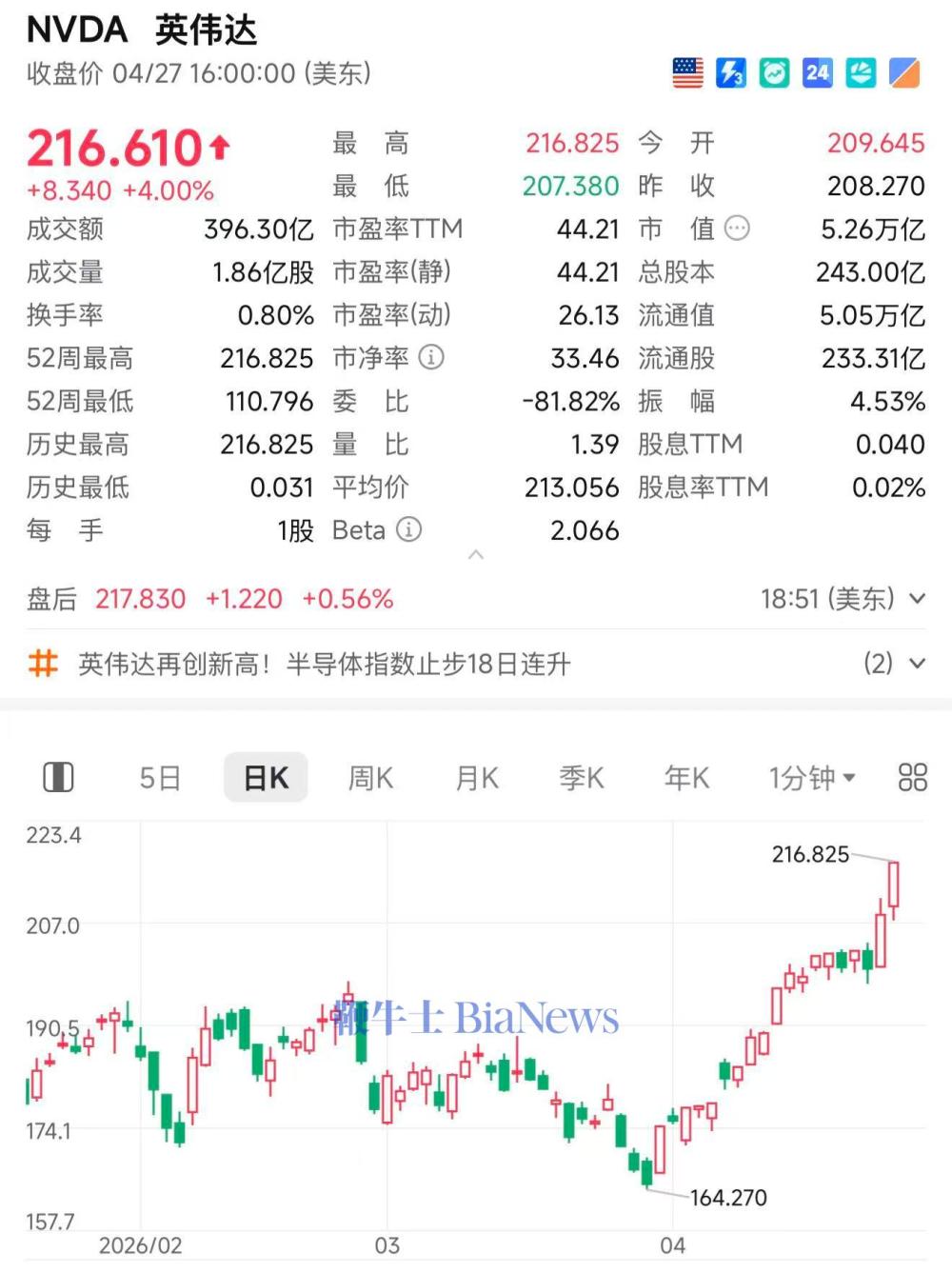952x1273 pixels.
Task: Tap the blue lightning level icon
Action: (730, 73)
